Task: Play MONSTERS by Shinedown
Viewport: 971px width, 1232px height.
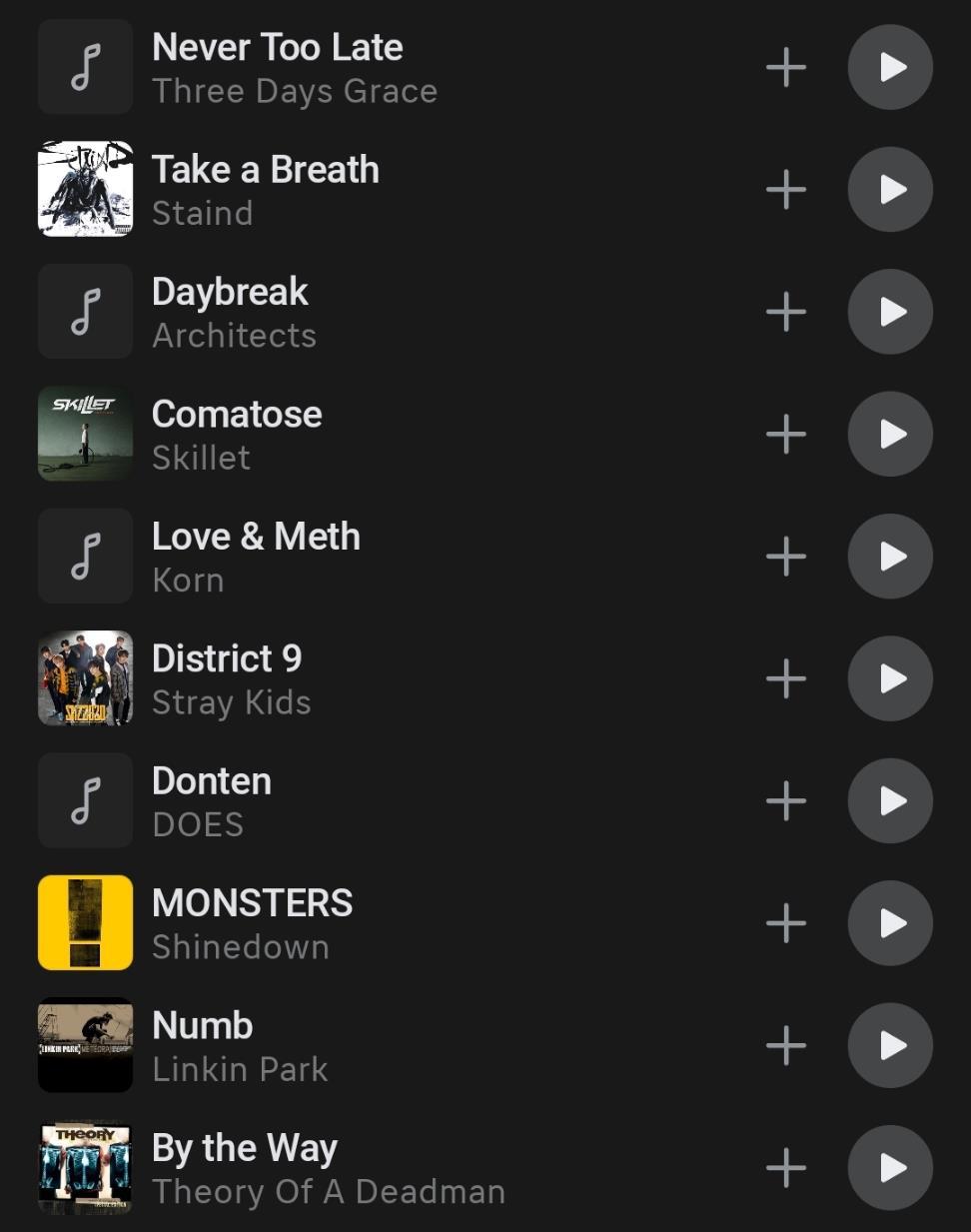Action: 890,923
